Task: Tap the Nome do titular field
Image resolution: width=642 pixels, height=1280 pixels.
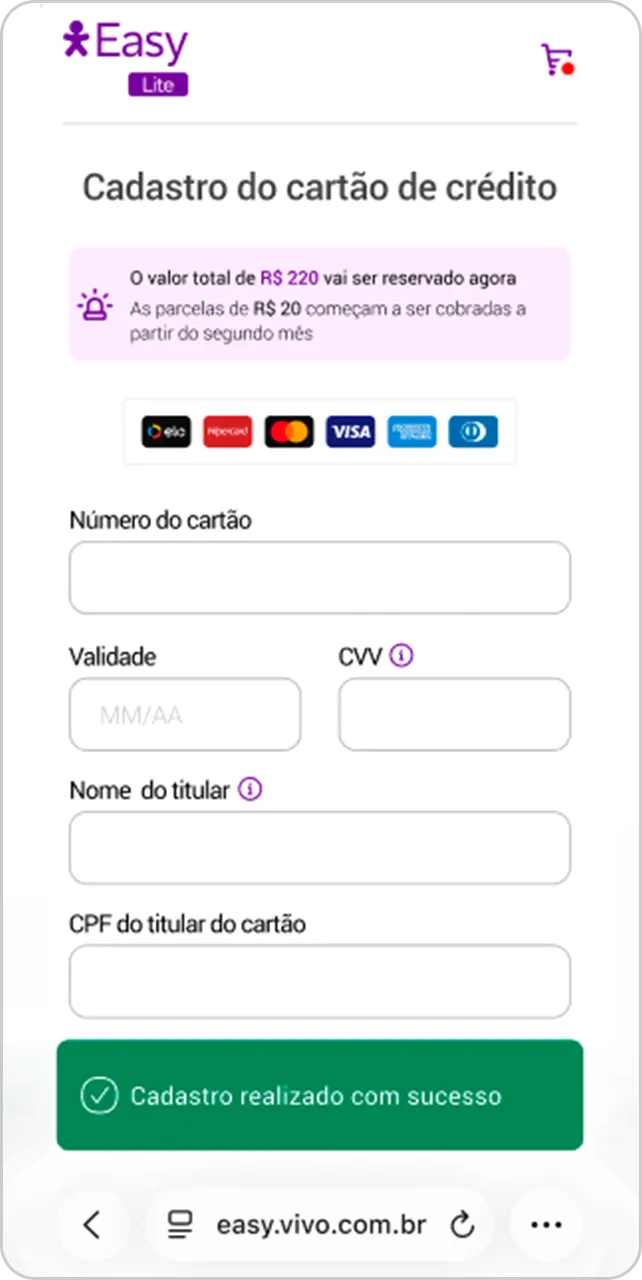Action: coord(320,848)
